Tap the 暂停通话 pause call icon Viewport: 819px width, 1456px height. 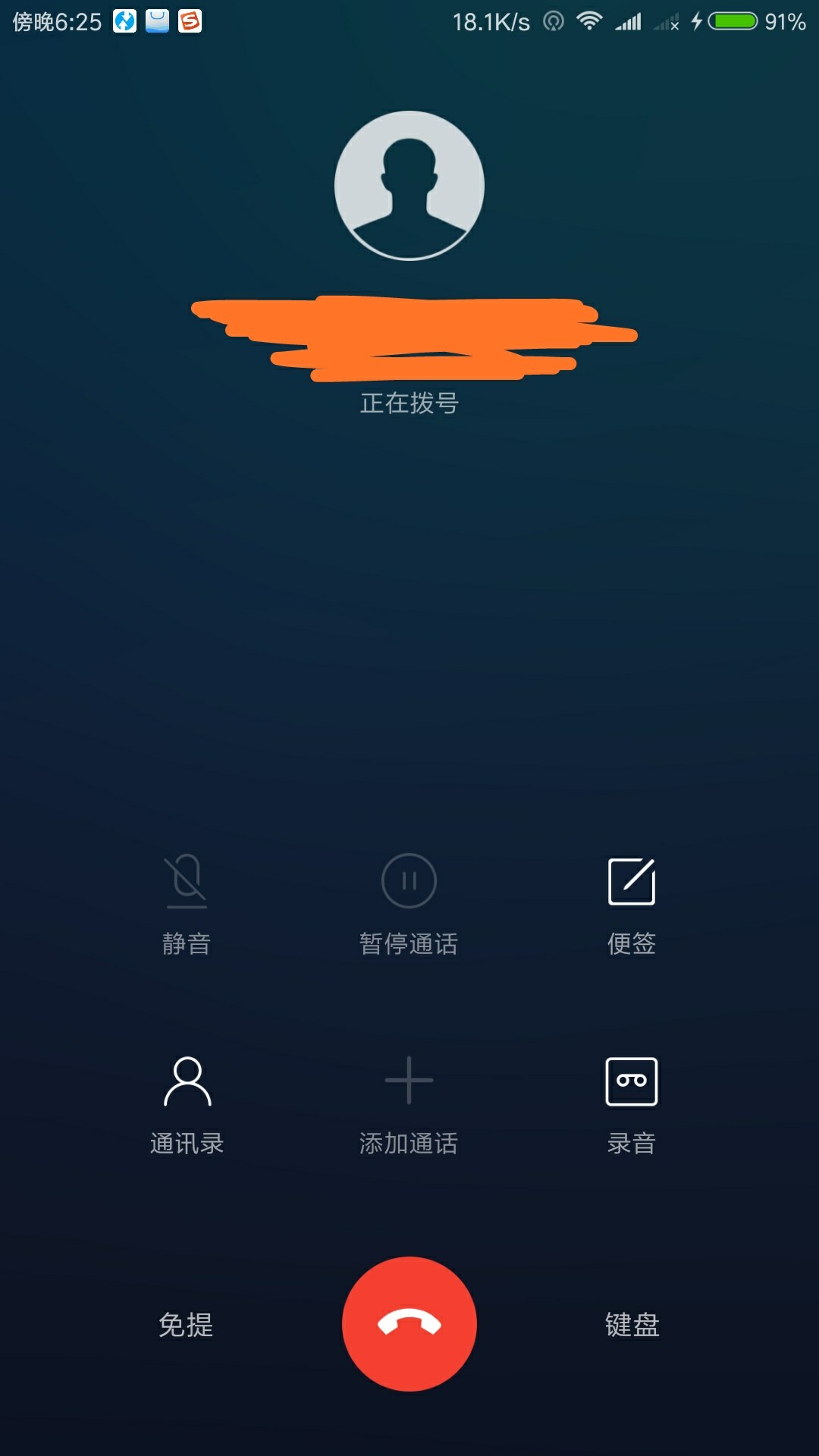[x=409, y=881]
